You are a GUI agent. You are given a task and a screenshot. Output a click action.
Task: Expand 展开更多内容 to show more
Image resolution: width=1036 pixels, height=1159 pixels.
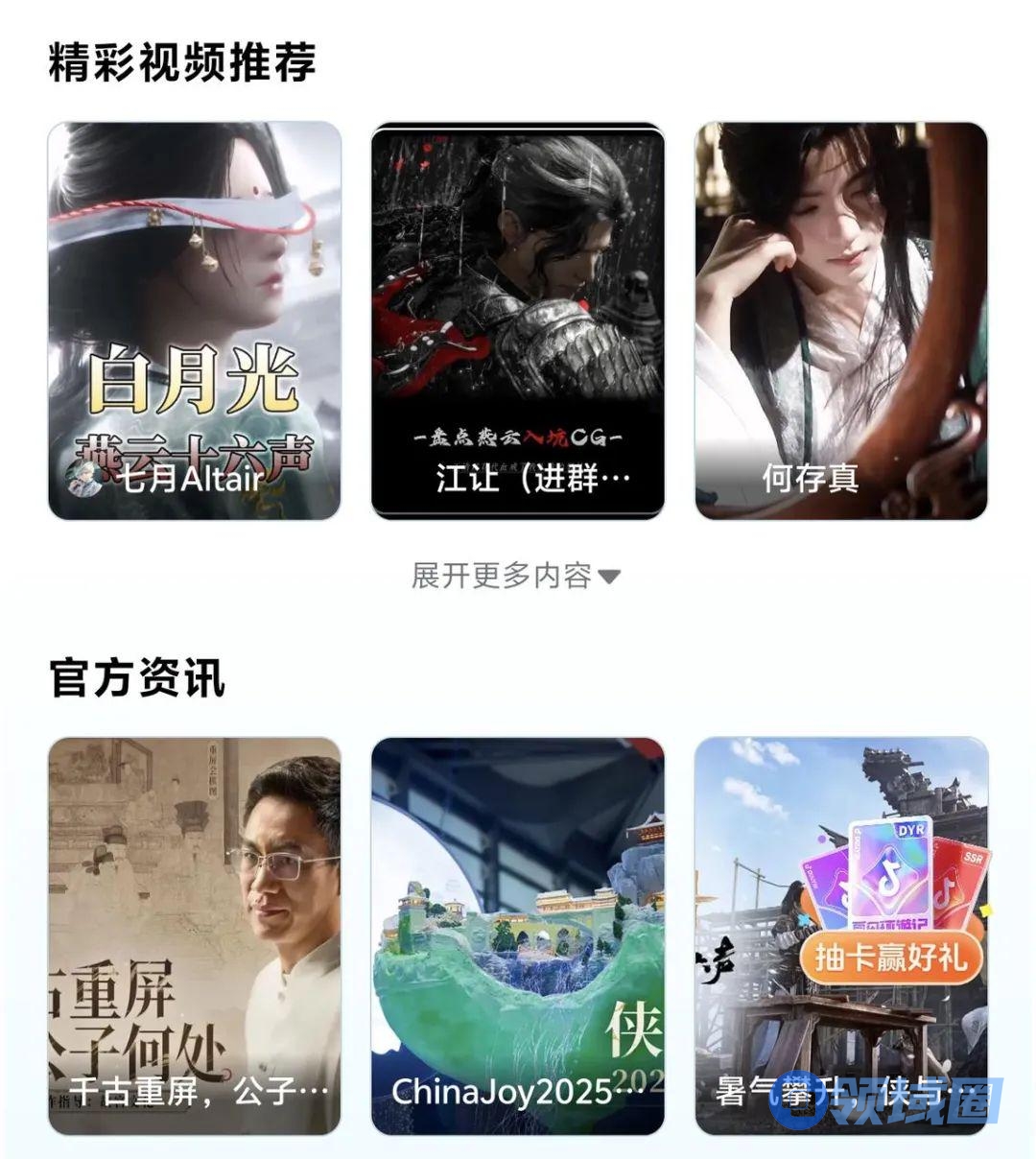tap(516, 576)
